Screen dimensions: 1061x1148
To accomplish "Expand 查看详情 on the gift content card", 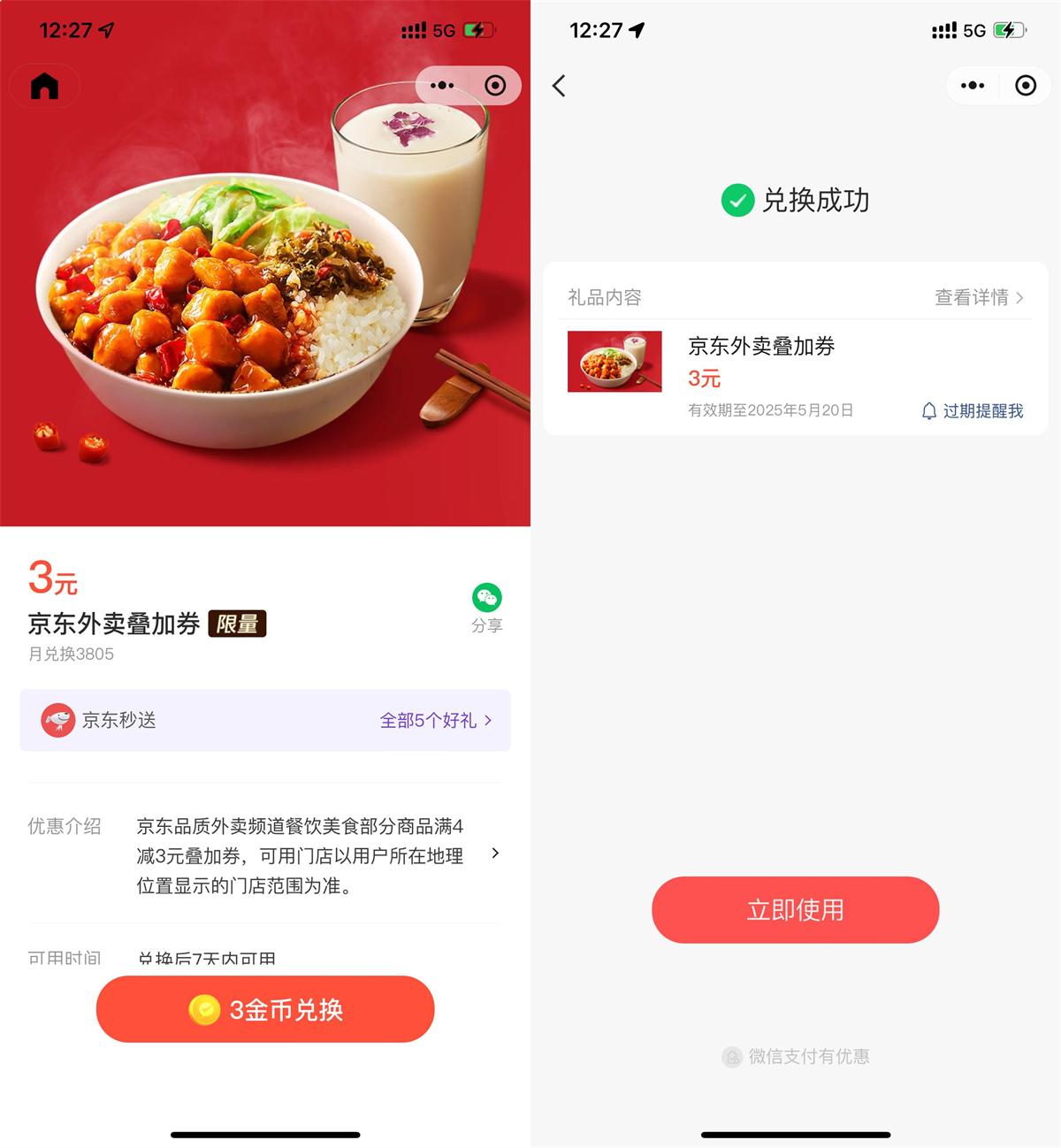I will [973, 297].
